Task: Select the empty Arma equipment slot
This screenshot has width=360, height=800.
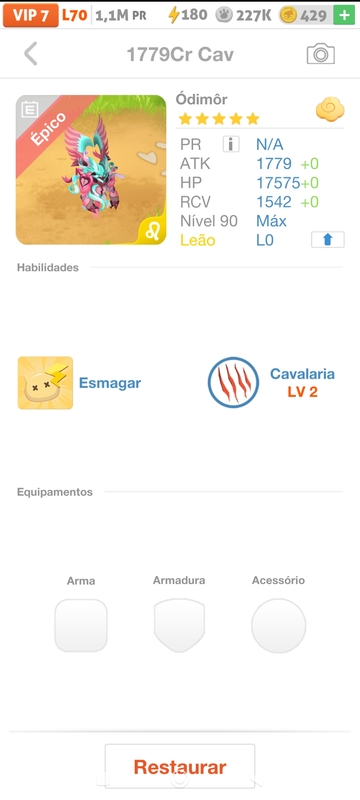Action: pos(81,626)
